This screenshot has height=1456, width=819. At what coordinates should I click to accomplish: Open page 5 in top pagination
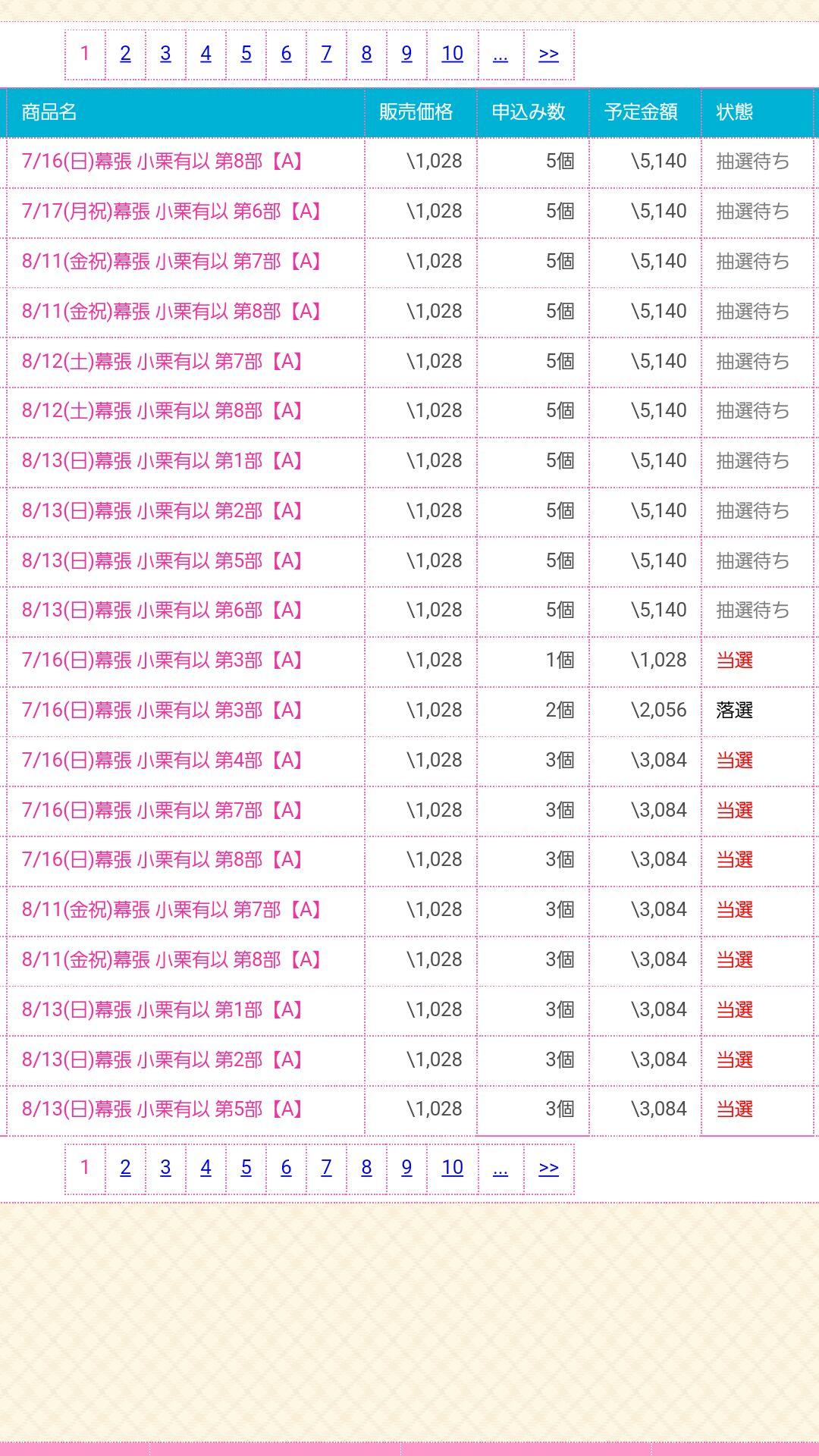click(x=245, y=54)
